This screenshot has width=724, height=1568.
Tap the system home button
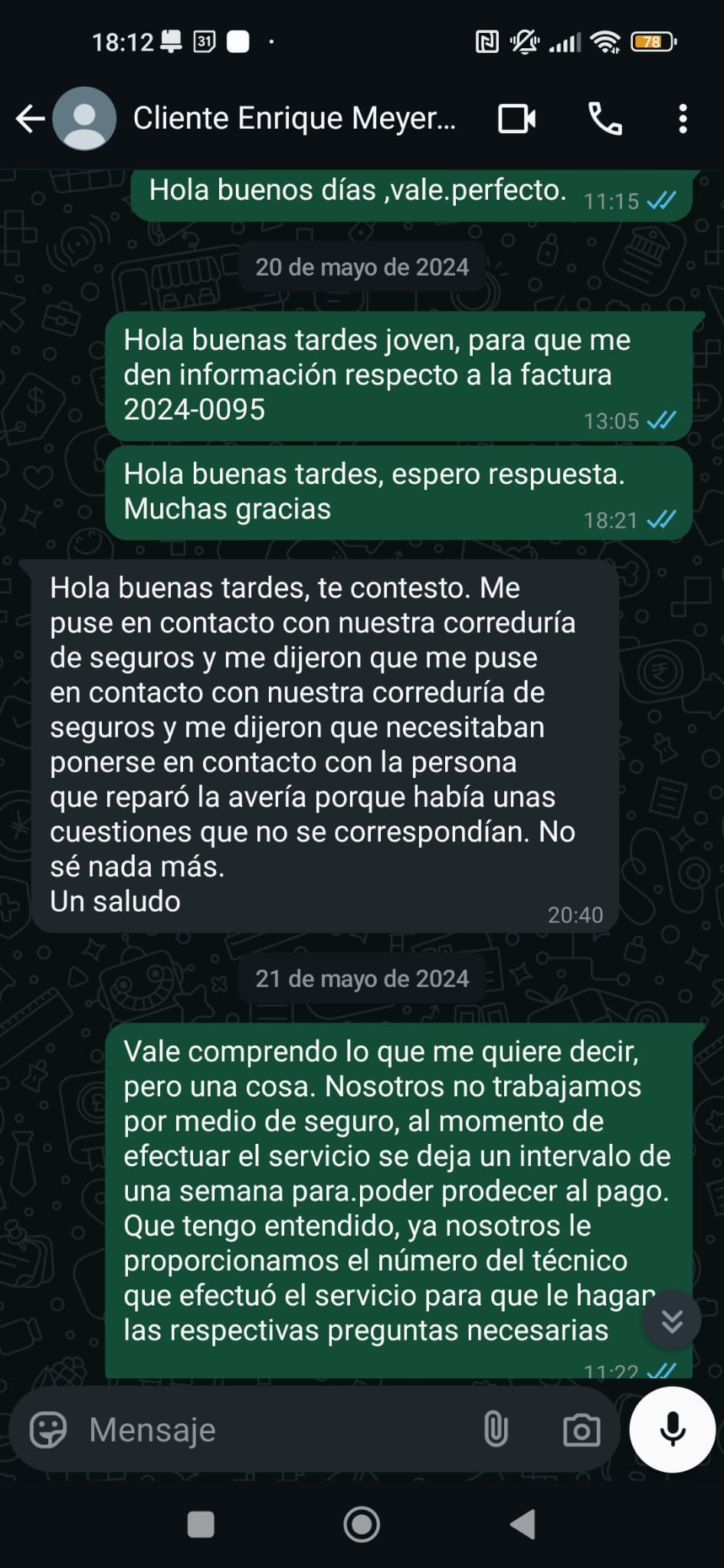pyautogui.click(x=362, y=1524)
